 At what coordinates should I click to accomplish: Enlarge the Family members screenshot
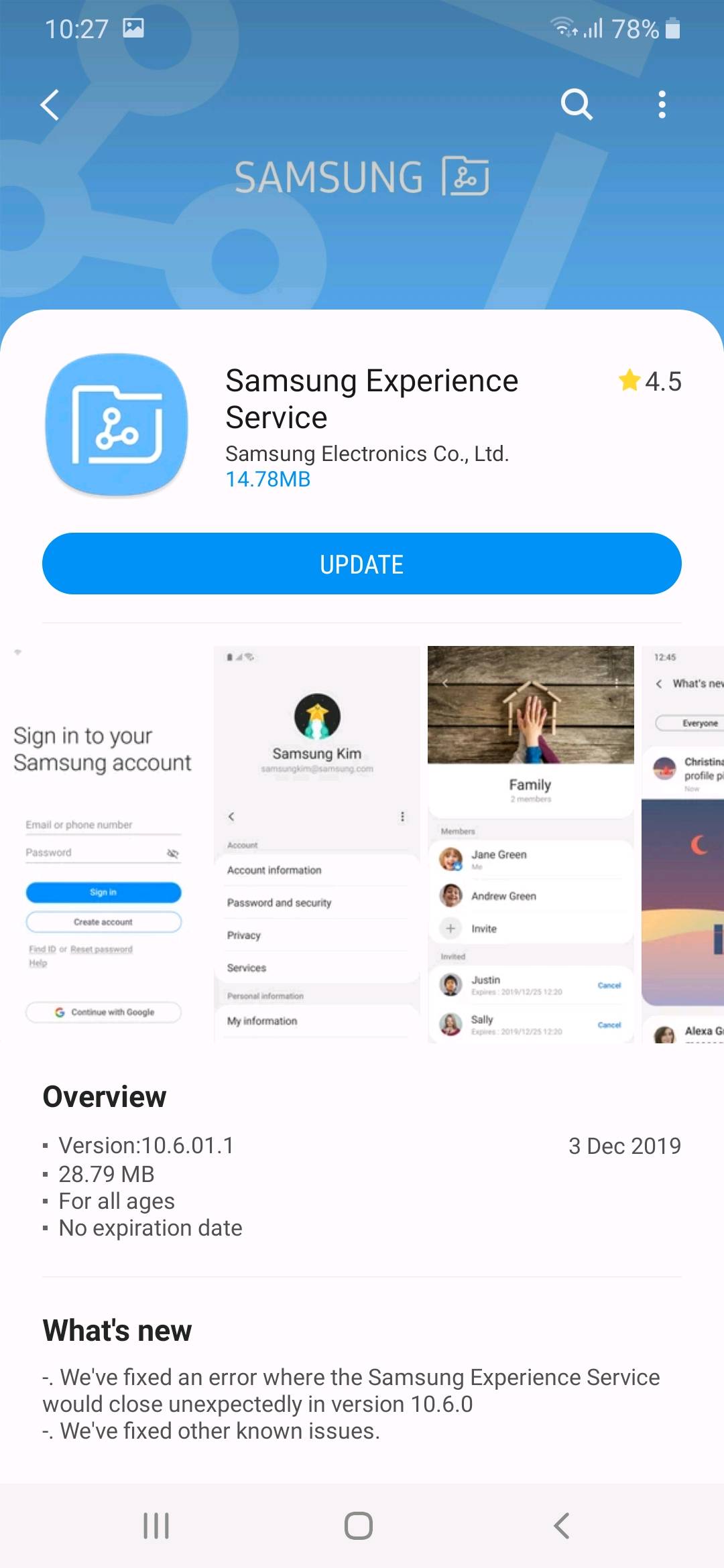click(530, 844)
